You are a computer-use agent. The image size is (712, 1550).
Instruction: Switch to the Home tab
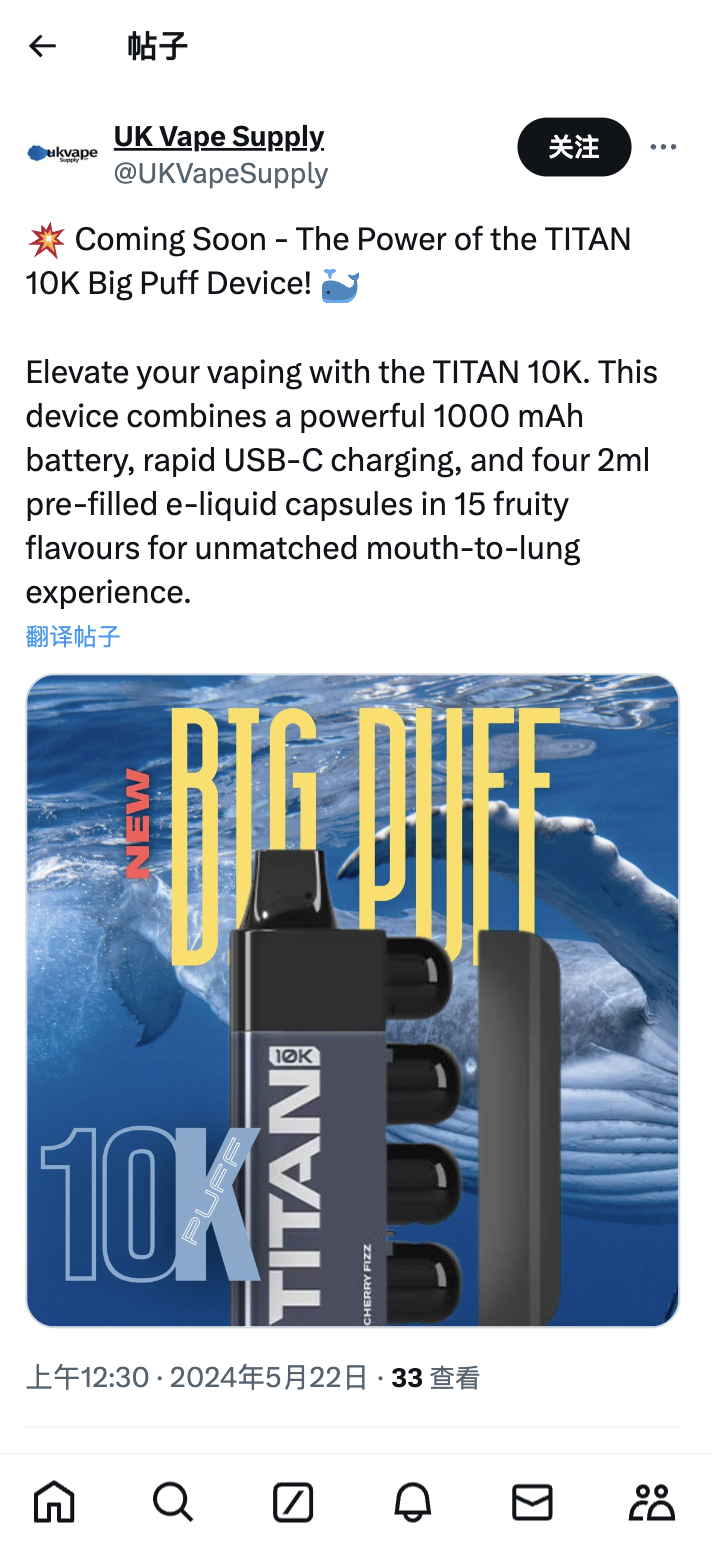point(54,1501)
